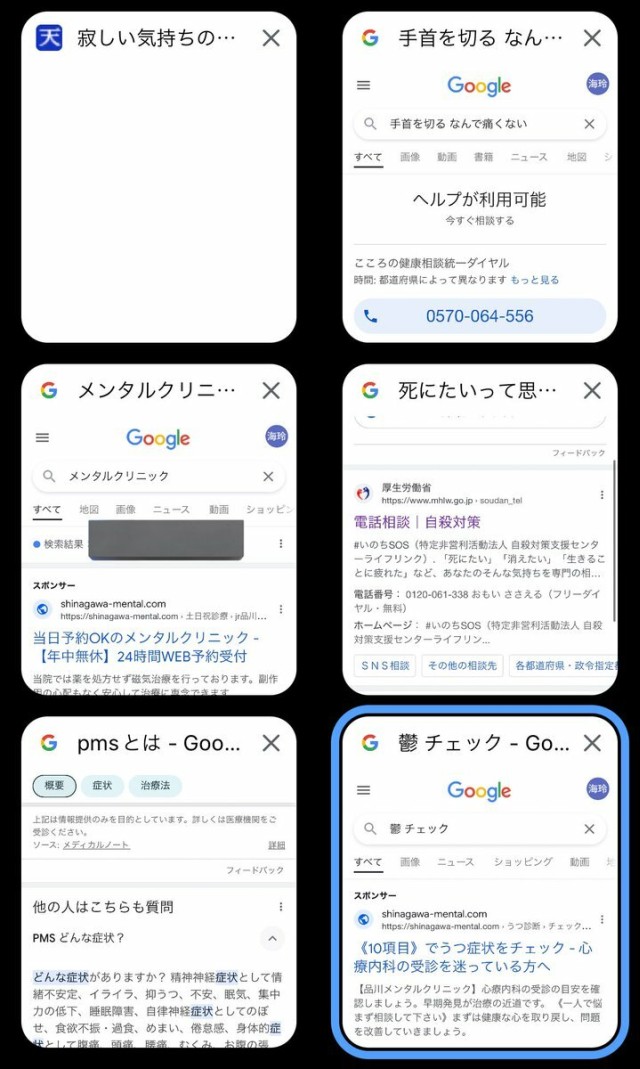Return to the 鬱 チェック tab
Screen dimensions: 640x1069
(479, 900)
